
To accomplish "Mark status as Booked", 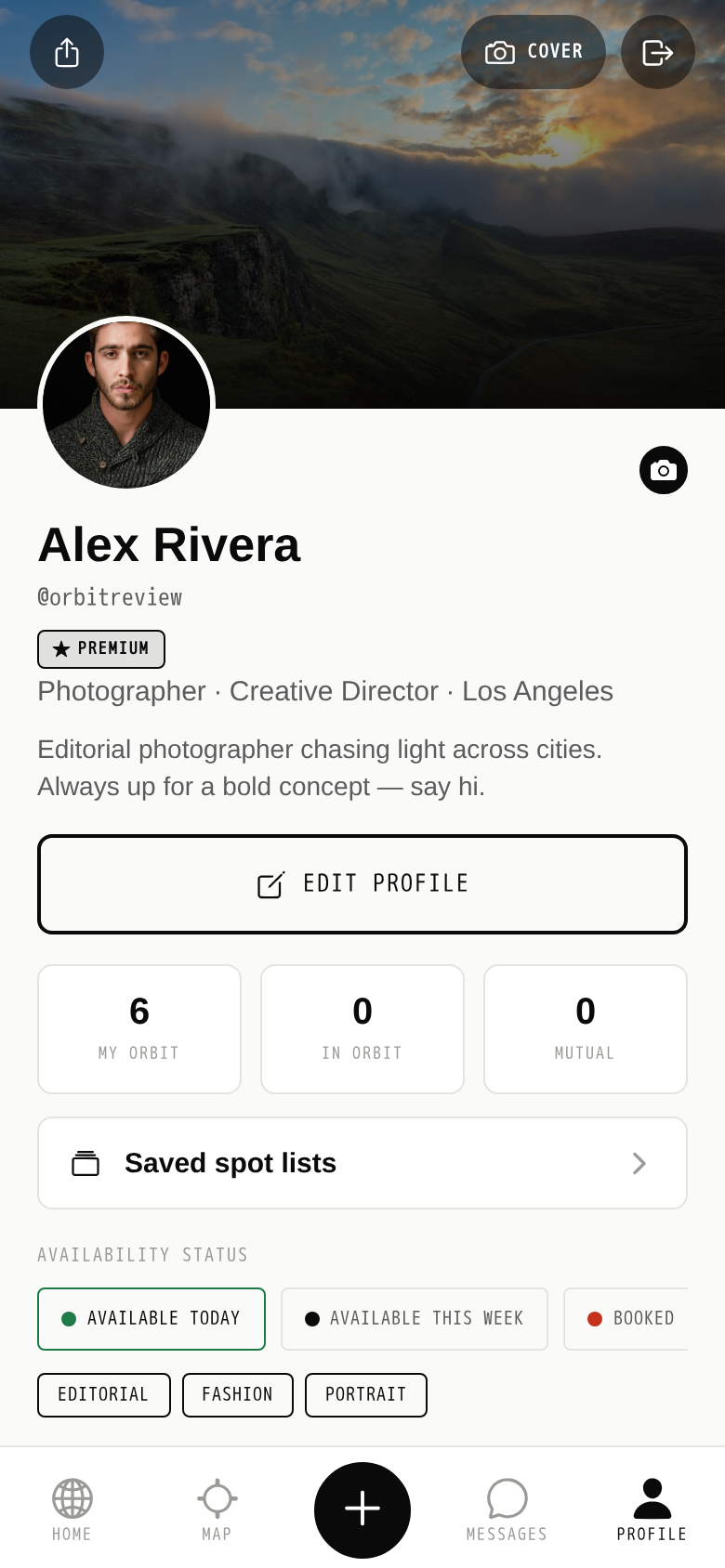I will (x=626, y=1319).
